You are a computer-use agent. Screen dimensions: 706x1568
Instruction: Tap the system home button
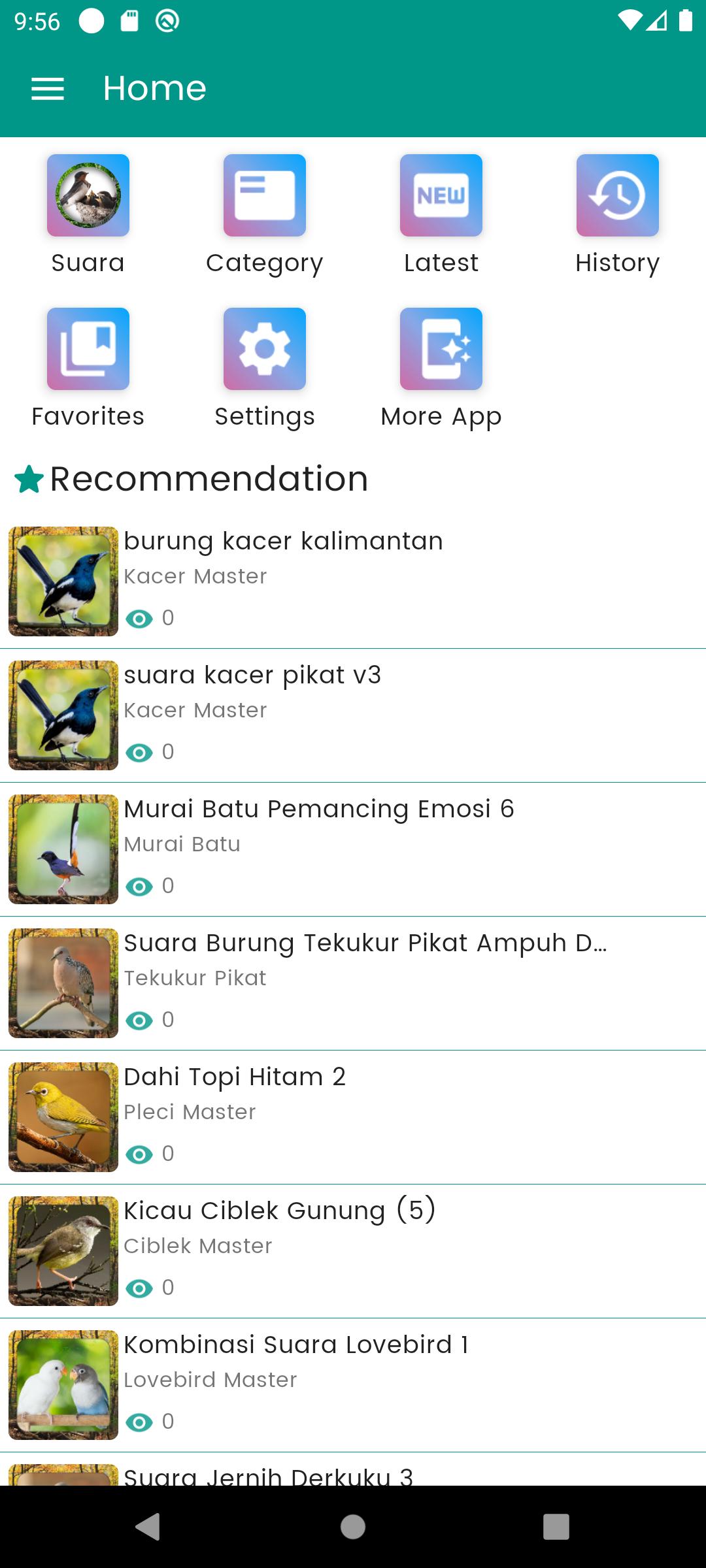353,1527
